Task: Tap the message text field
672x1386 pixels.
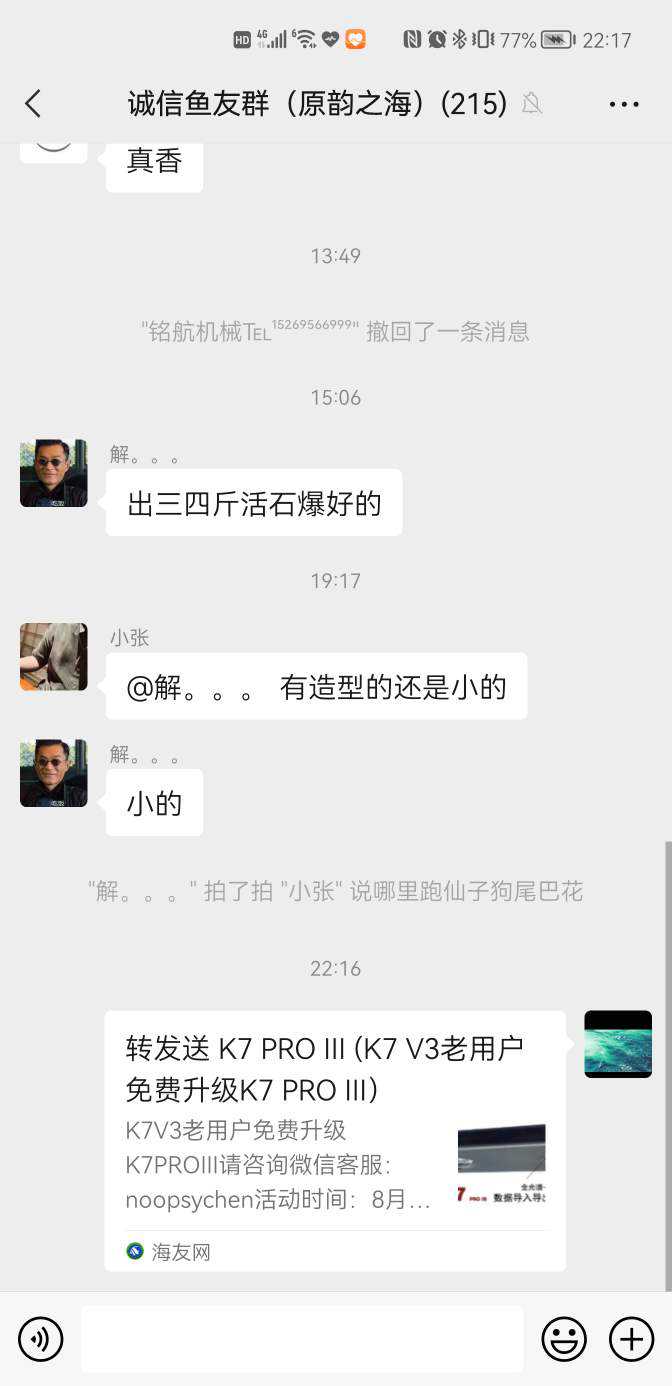Action: point(302,1339)
